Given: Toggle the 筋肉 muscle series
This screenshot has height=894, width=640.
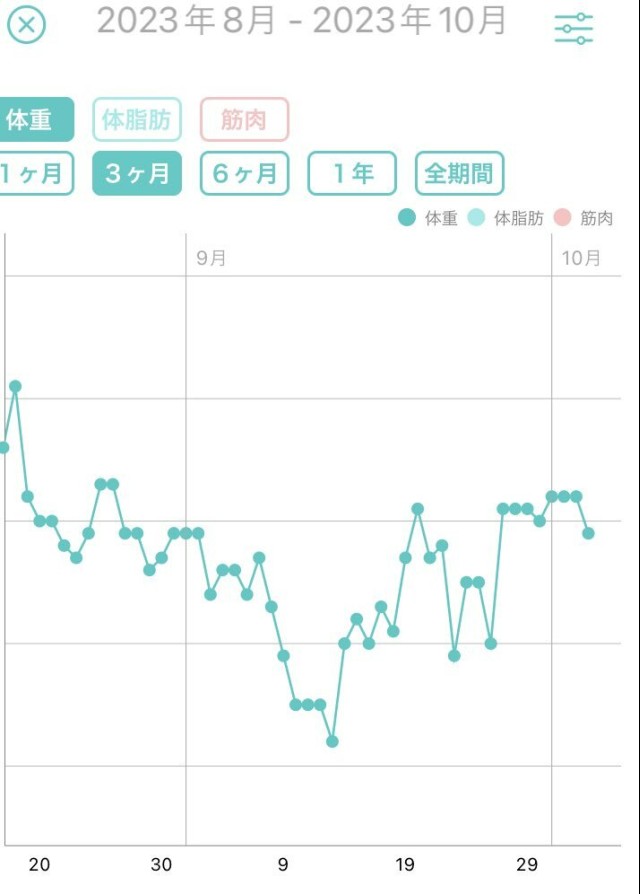Looking at the screenshot, I should (244, 120).
